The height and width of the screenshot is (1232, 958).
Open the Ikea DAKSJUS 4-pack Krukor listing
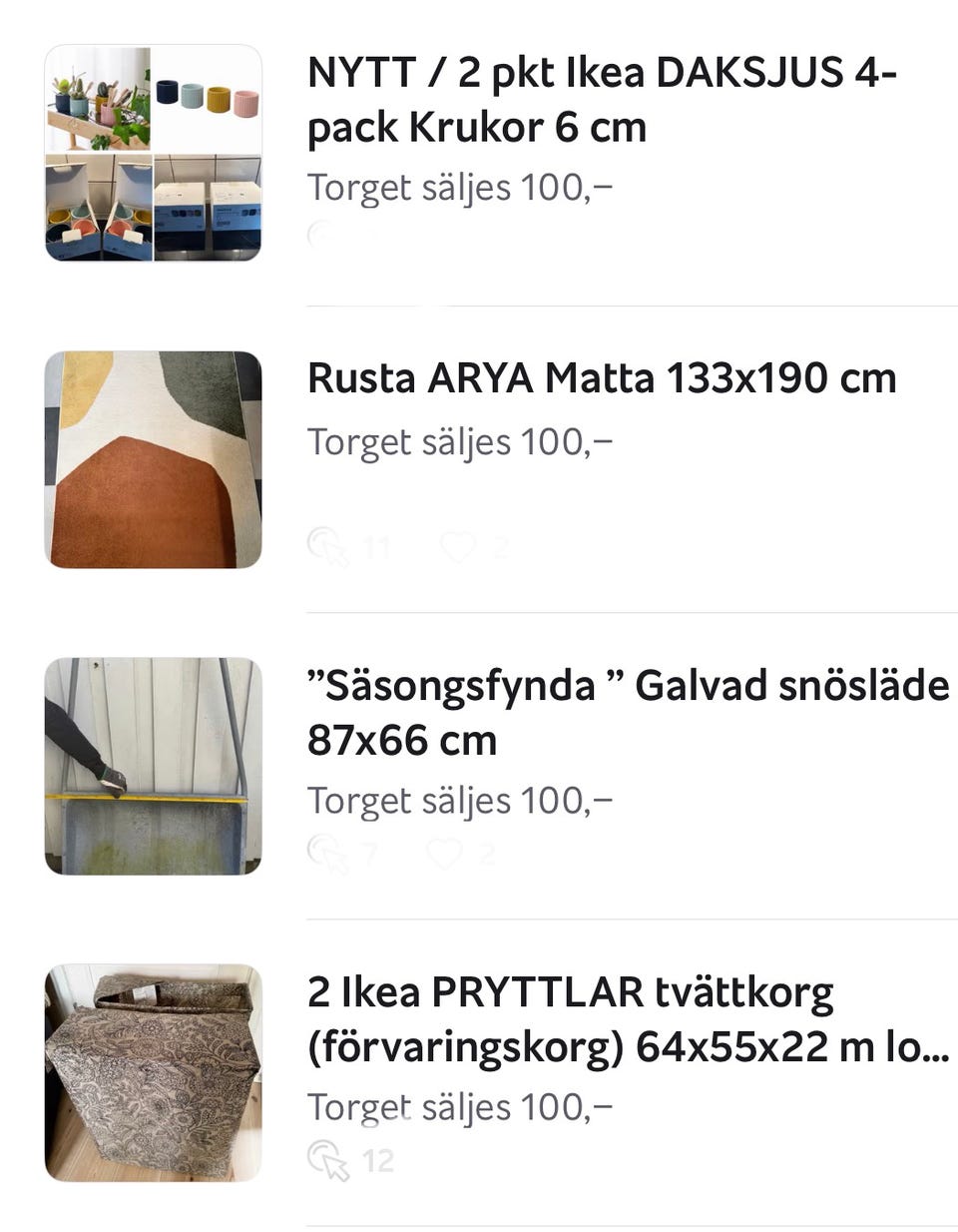602,100
